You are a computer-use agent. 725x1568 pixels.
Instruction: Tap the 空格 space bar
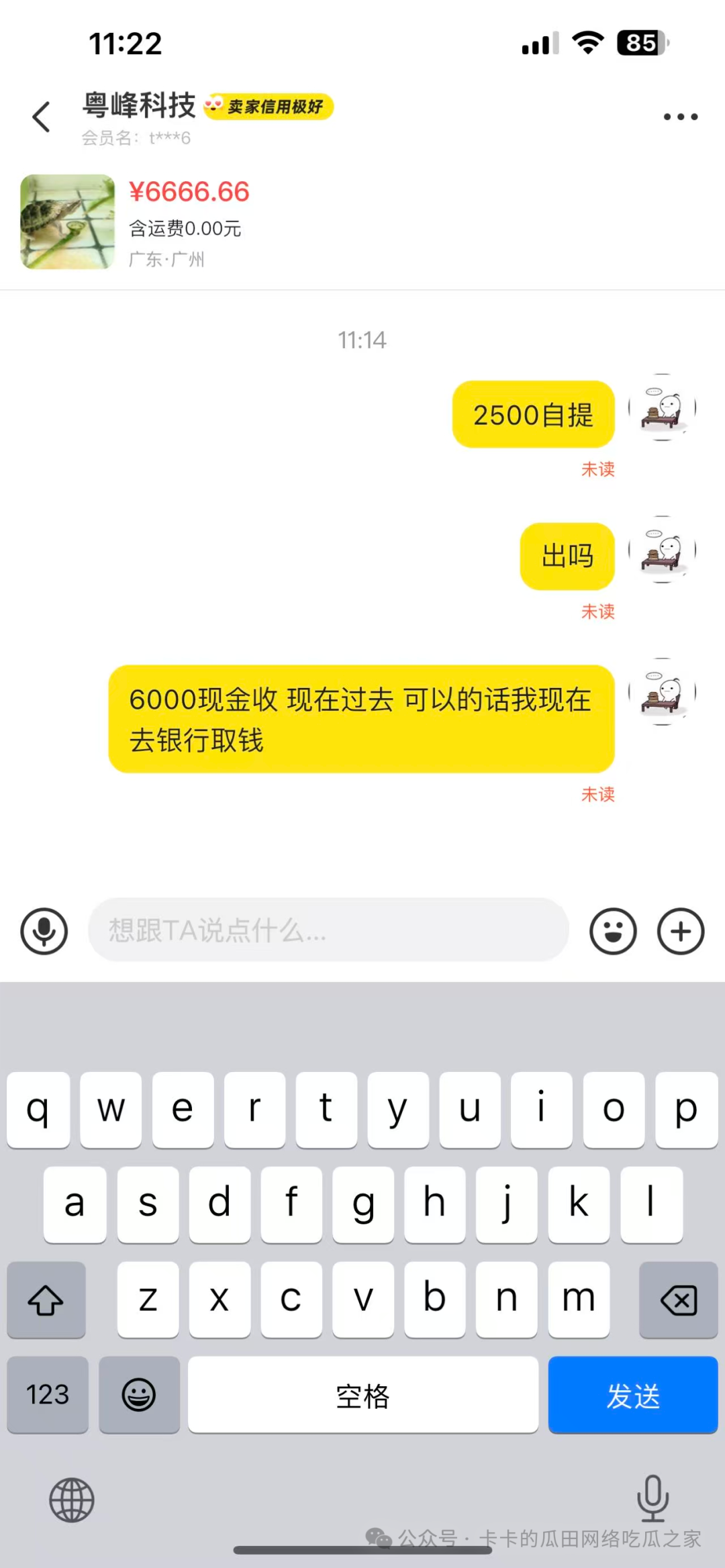[x=362, y=1395]
